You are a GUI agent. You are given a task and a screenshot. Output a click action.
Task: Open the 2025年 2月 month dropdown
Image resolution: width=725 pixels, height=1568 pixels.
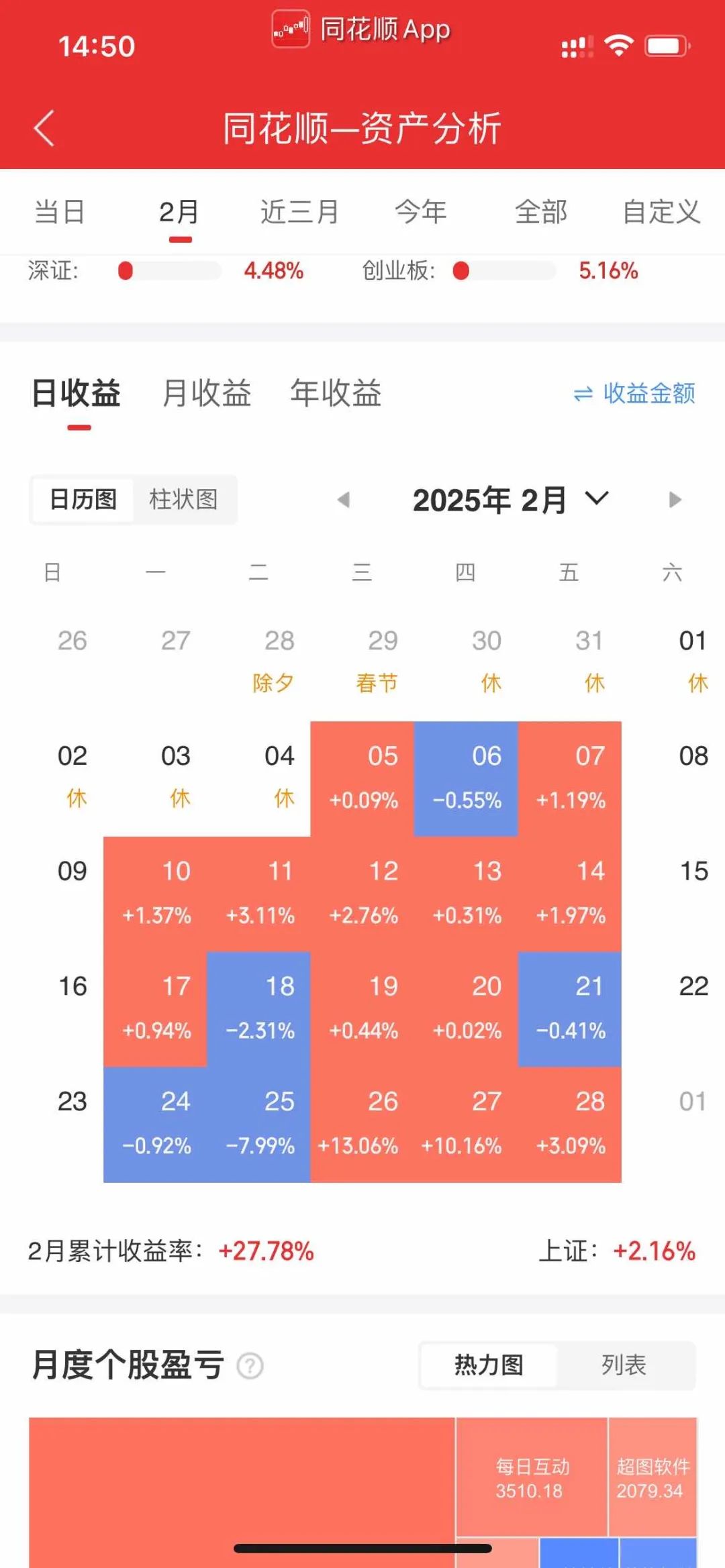click(x=510, y=500)
